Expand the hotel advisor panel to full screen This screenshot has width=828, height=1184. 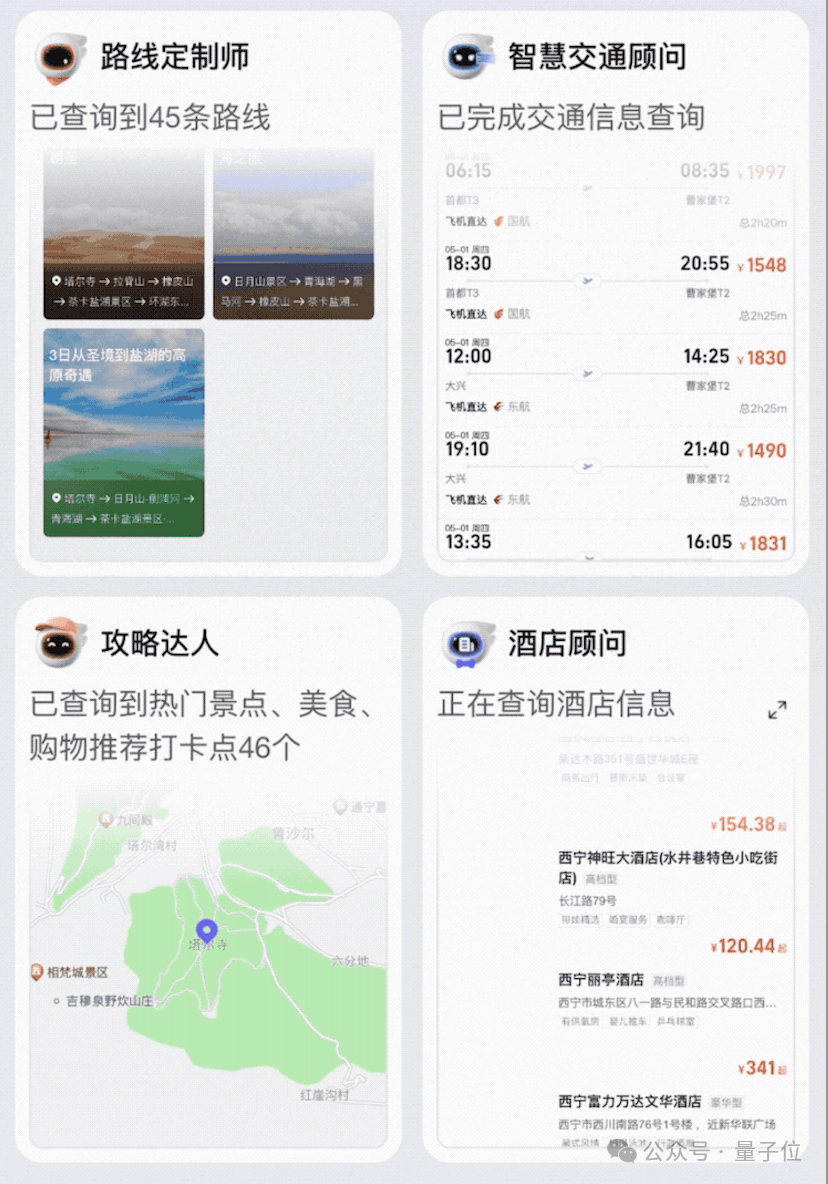point(777,710)
